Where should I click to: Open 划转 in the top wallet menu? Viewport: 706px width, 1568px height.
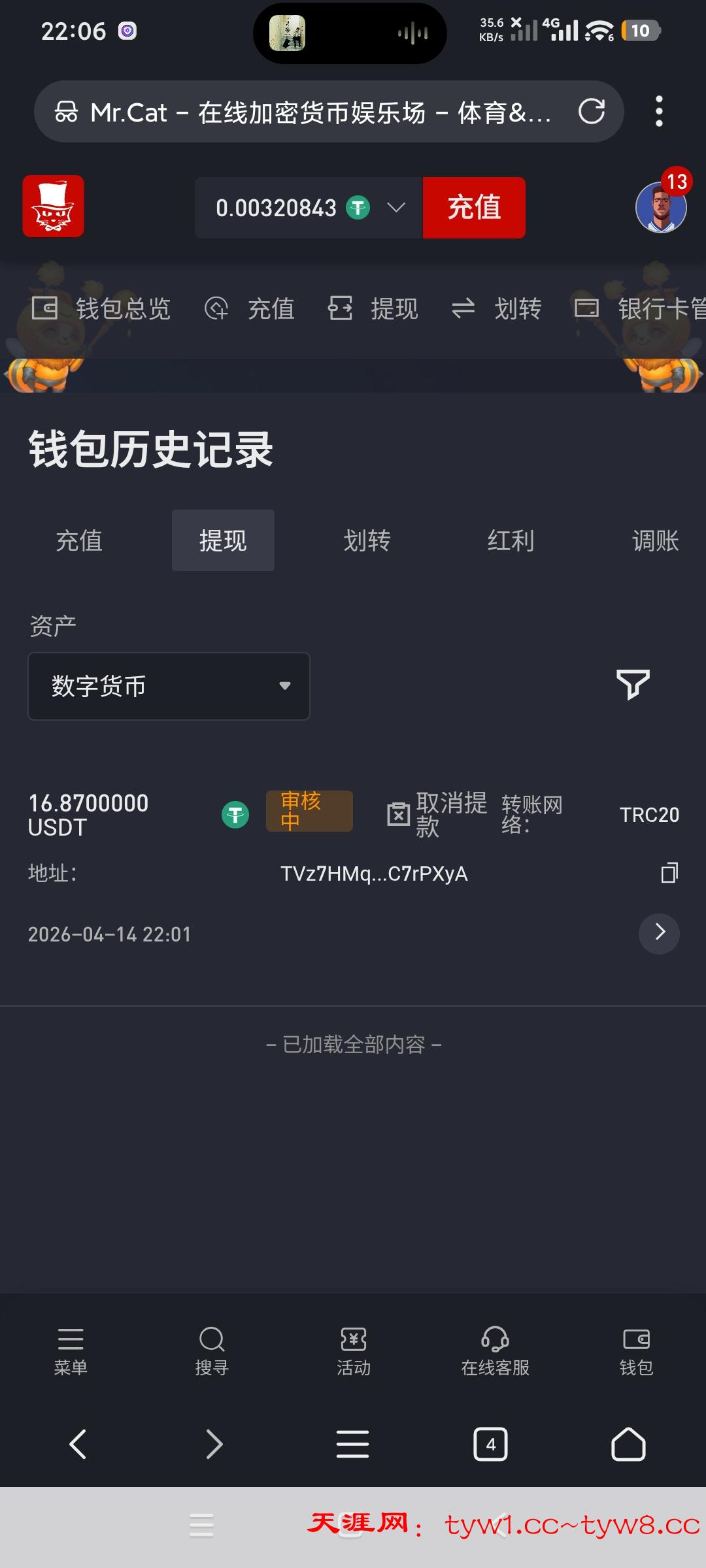[x=497, y=308]
